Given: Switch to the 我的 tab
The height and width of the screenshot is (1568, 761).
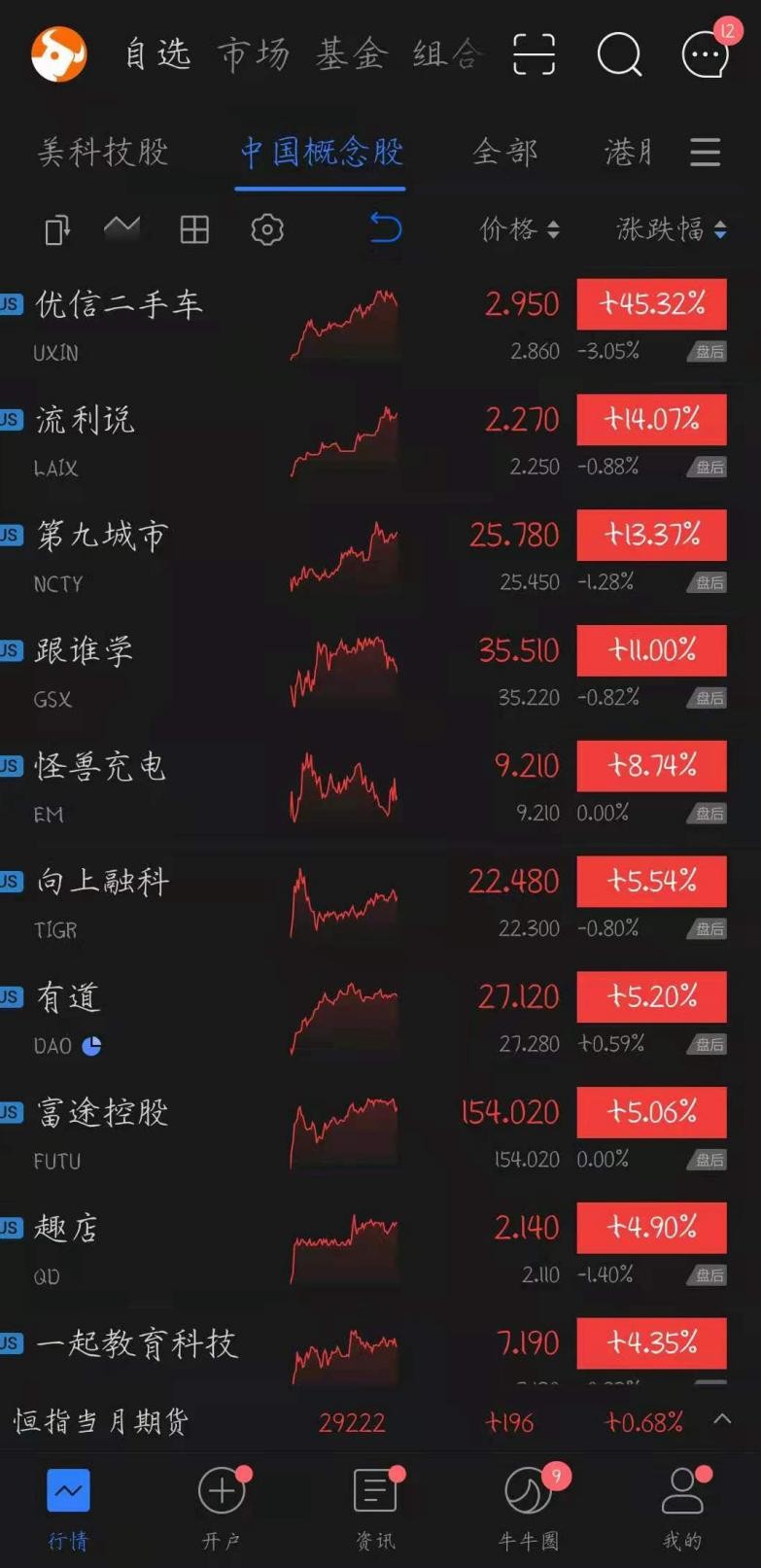Looking at the screenshot, I should 682,1506.
